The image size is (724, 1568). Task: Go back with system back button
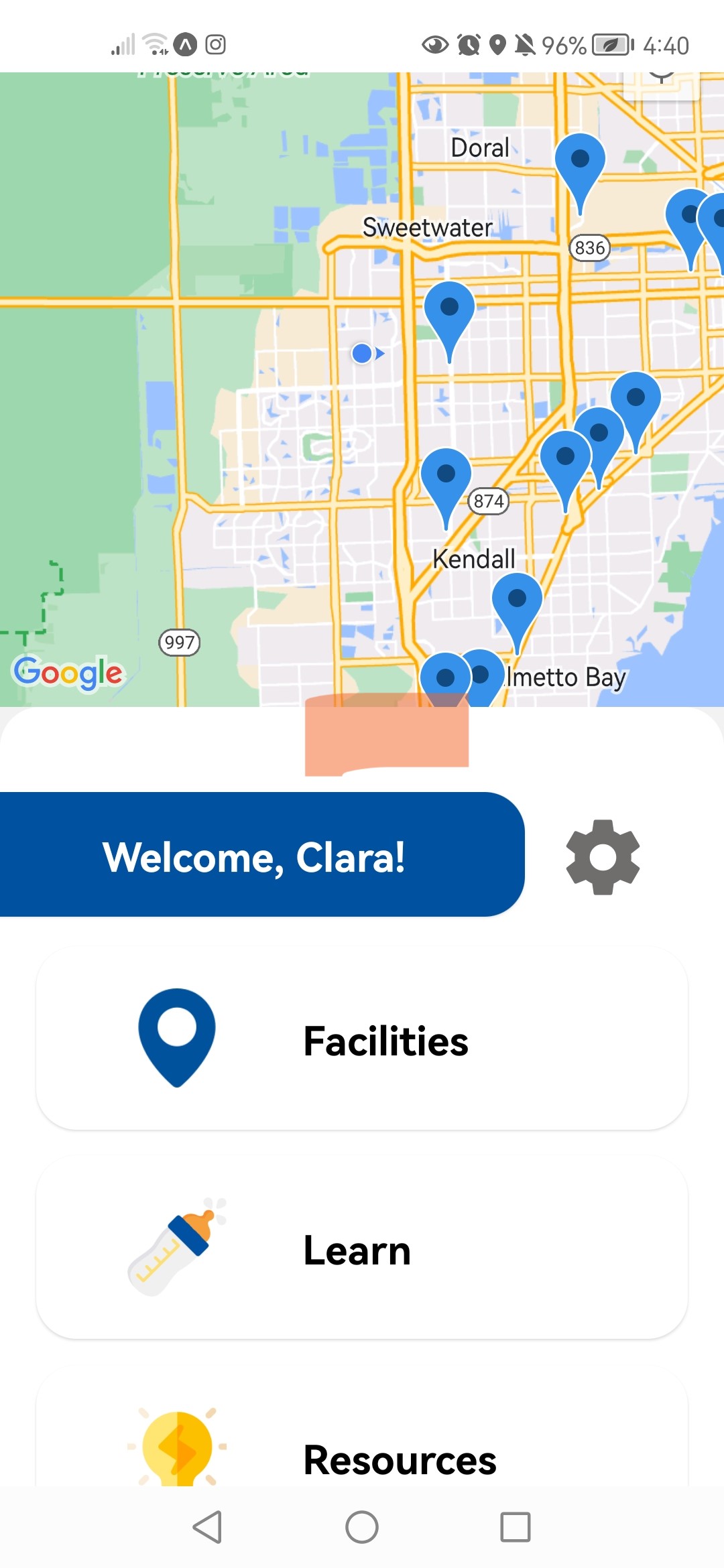point(207,1527)
